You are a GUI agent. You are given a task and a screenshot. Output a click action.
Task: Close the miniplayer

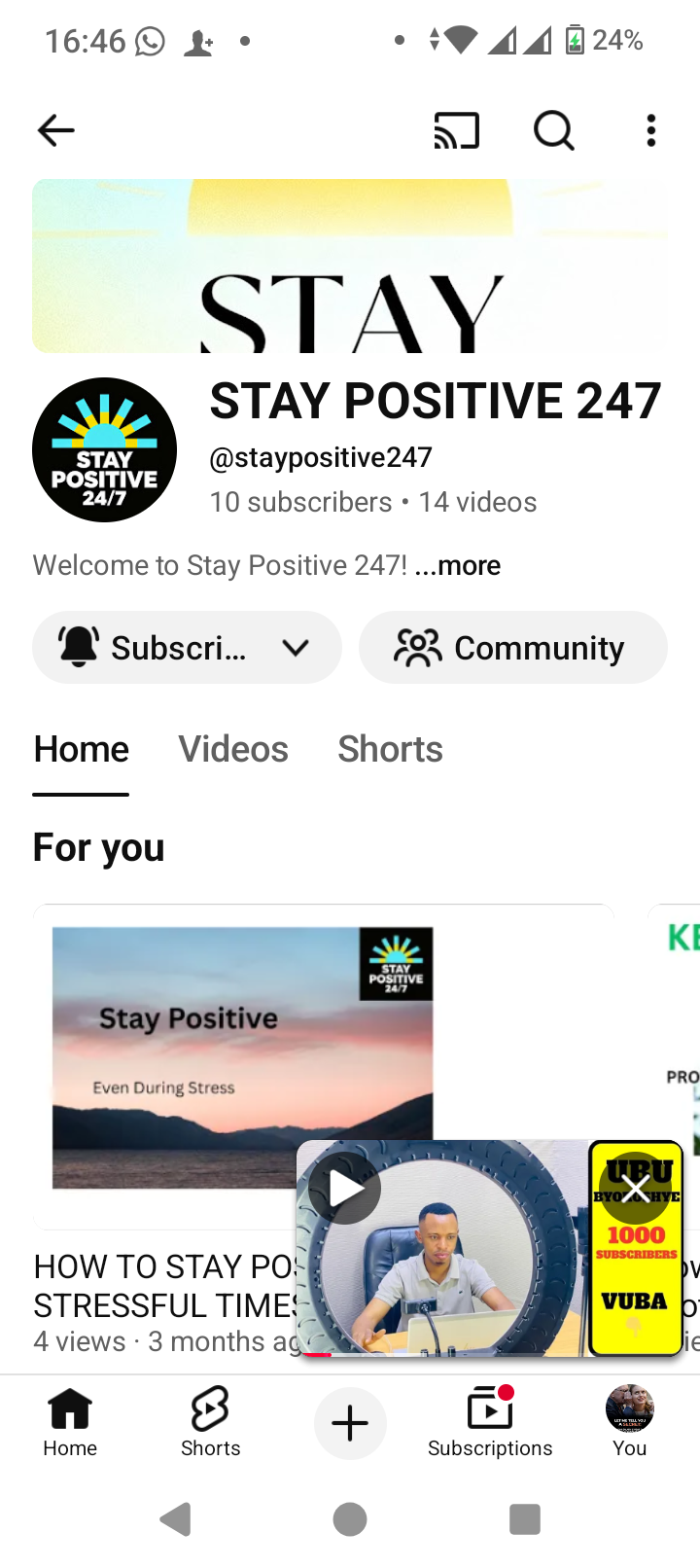[635, 1189]
